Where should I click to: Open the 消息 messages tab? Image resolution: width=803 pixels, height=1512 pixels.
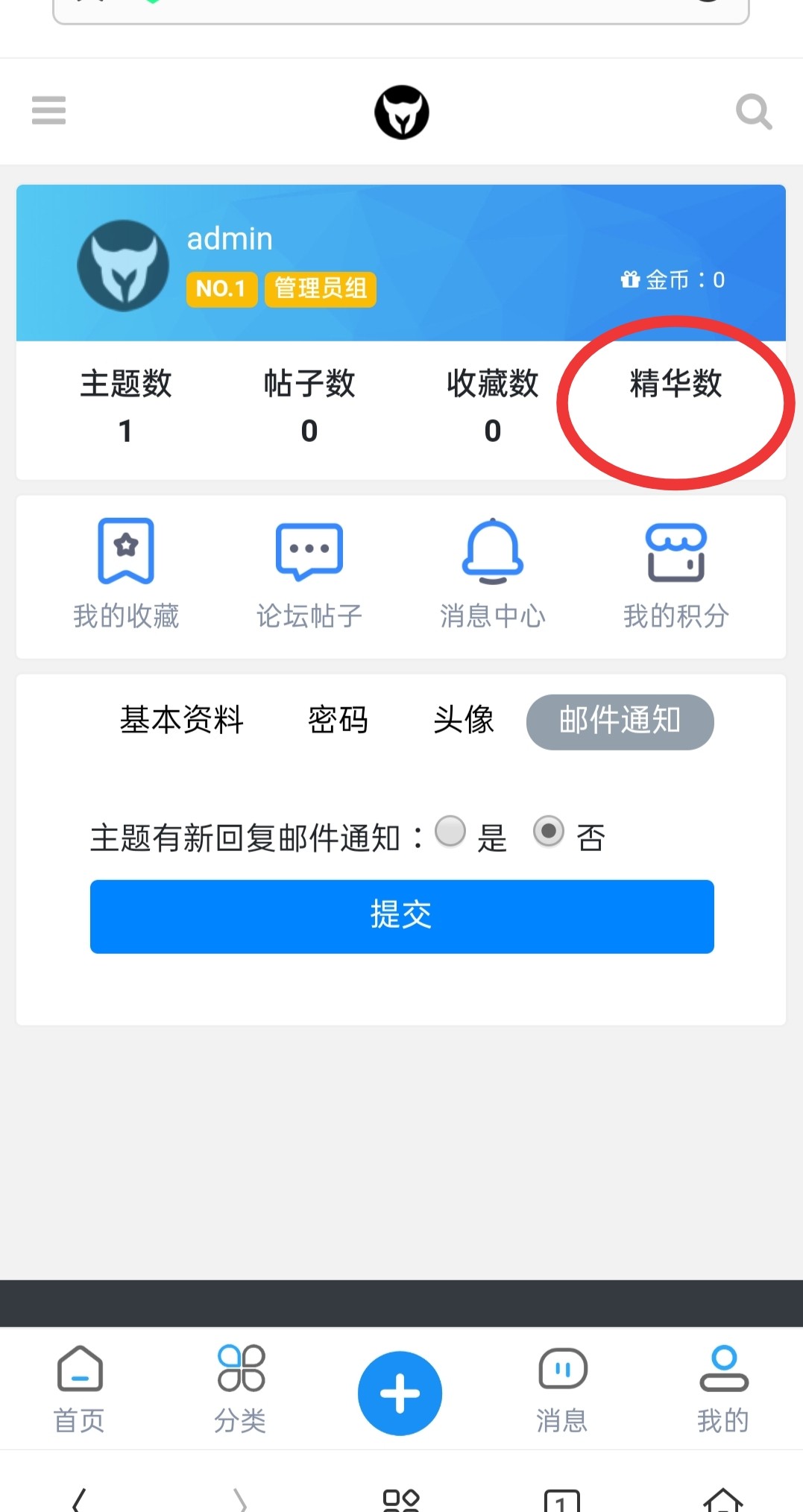click(562, 1389)
